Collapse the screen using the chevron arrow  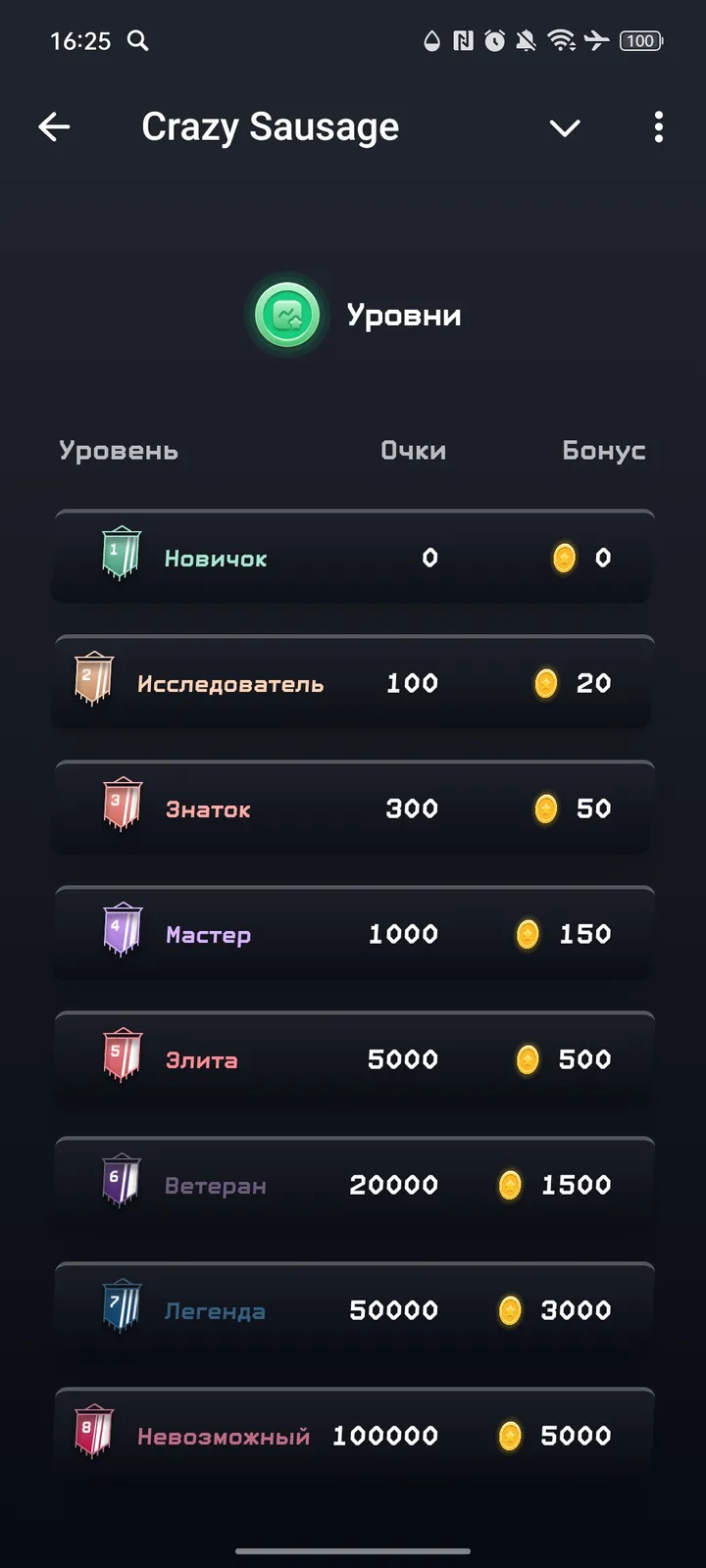click(x=565, y=128)
